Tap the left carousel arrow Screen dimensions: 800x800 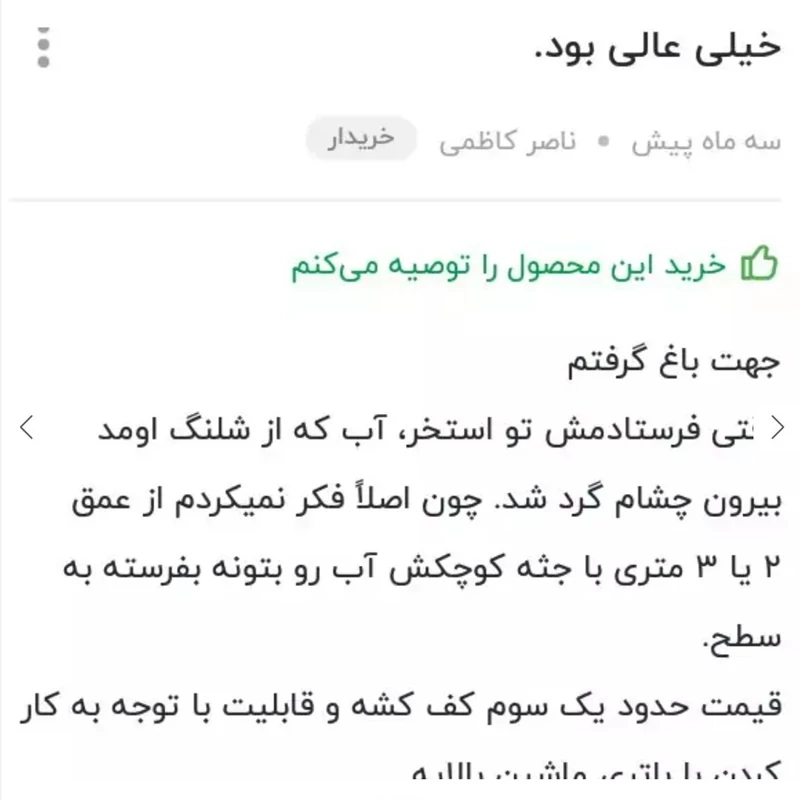tap(27, 428)
